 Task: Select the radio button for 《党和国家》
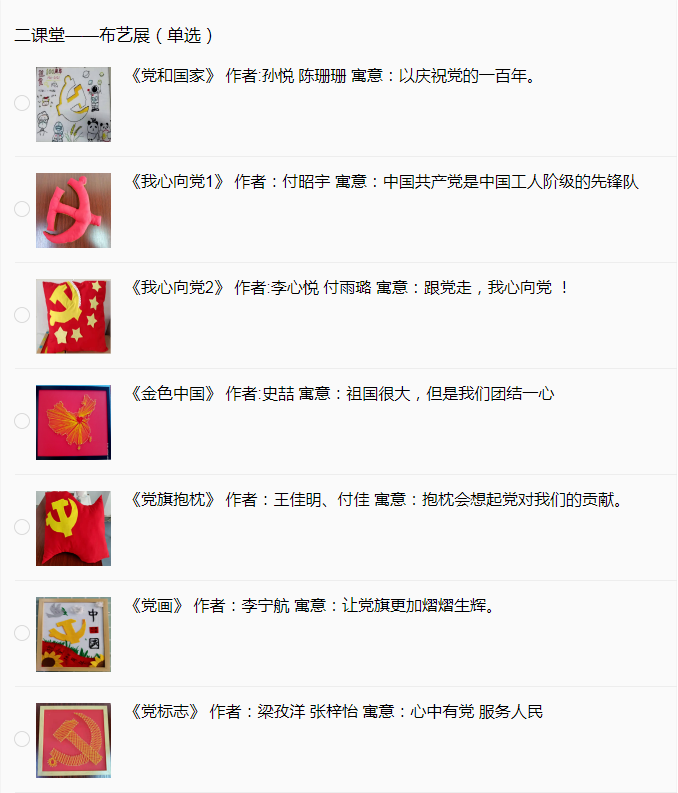click(x=22, y=103)
